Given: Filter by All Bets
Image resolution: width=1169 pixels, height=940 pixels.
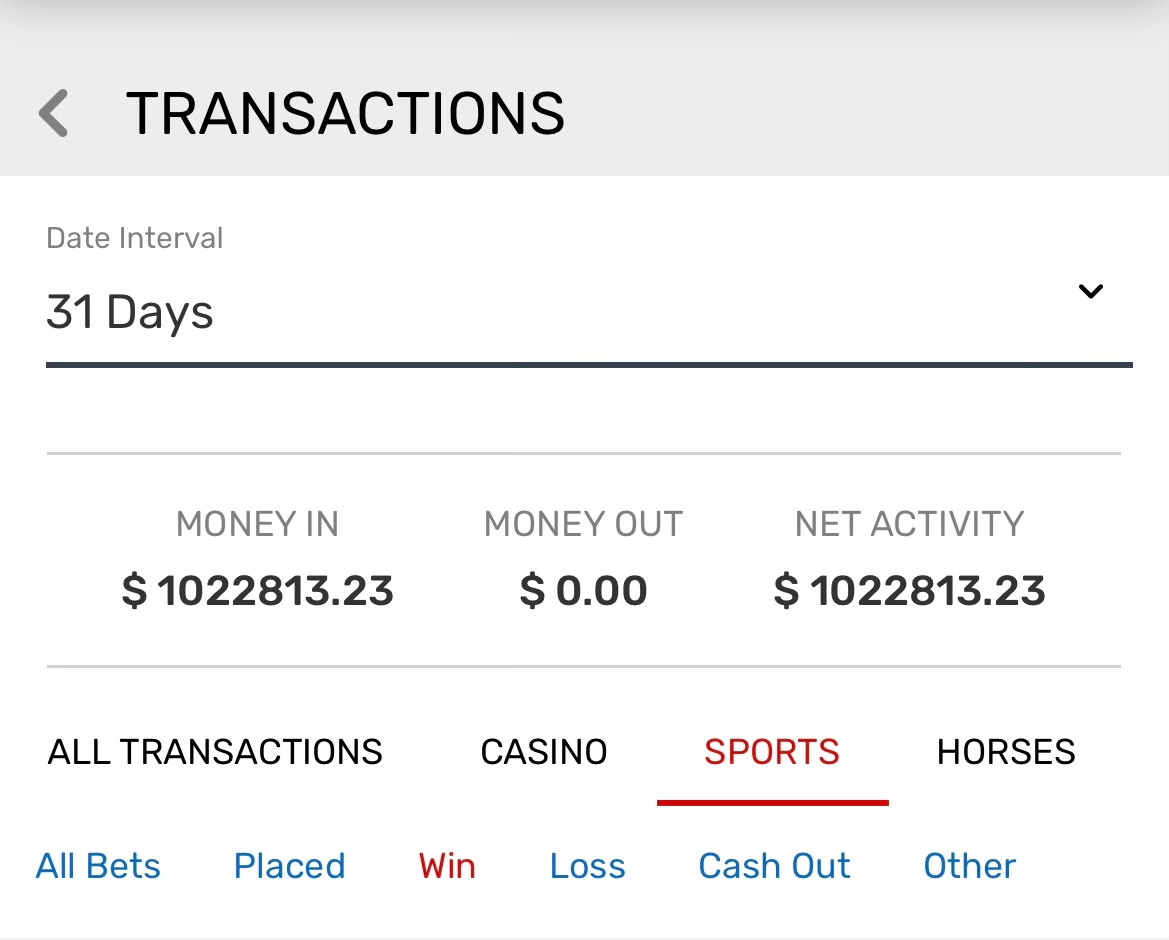Looking at the screenshot, I should [x=98, y=866].
